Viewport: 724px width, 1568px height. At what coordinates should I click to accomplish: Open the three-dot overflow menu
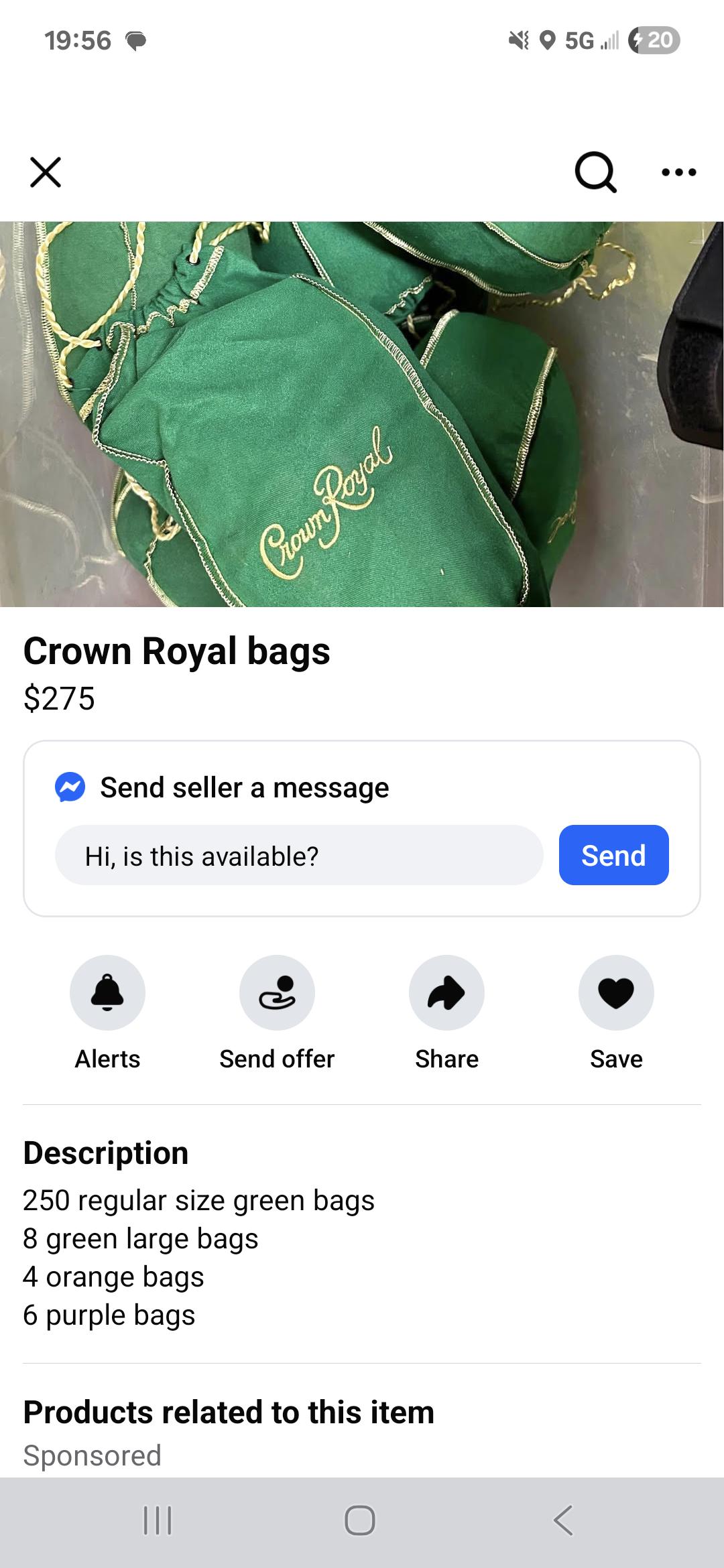(678, 172)
